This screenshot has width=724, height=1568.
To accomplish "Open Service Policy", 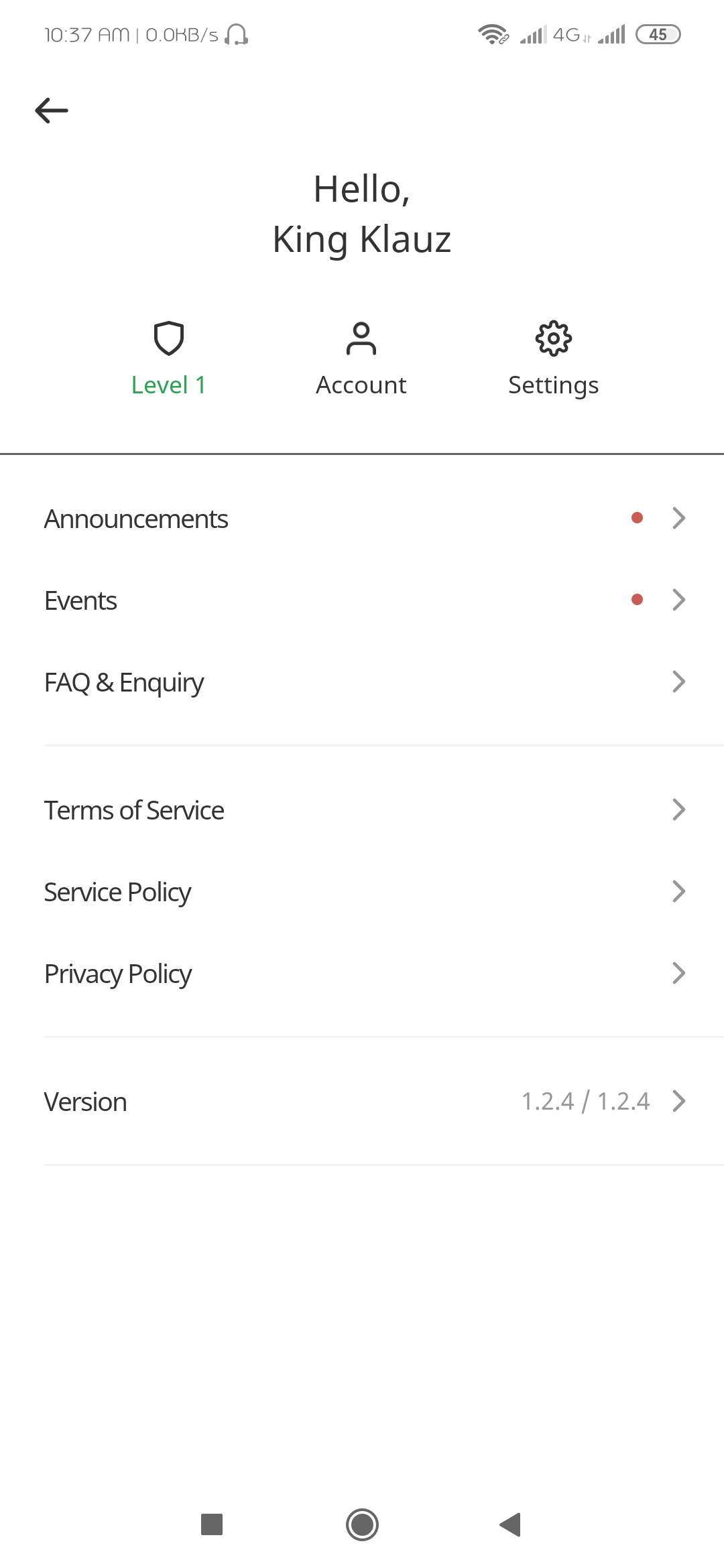I will tap(362, 892).
